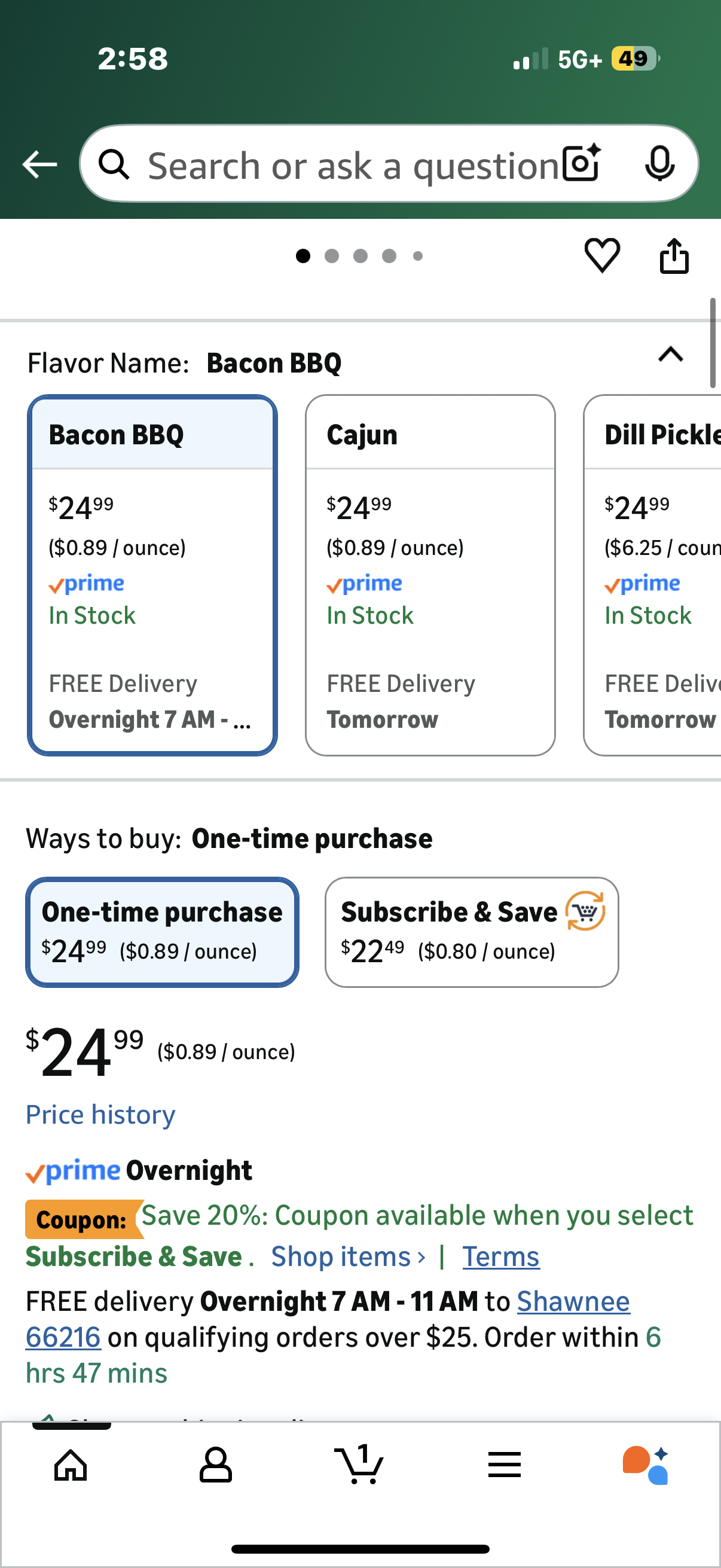This screenshot has width=721, height=1568.
Task: View the coupon Terms
Action: [x=500, y=1256]
